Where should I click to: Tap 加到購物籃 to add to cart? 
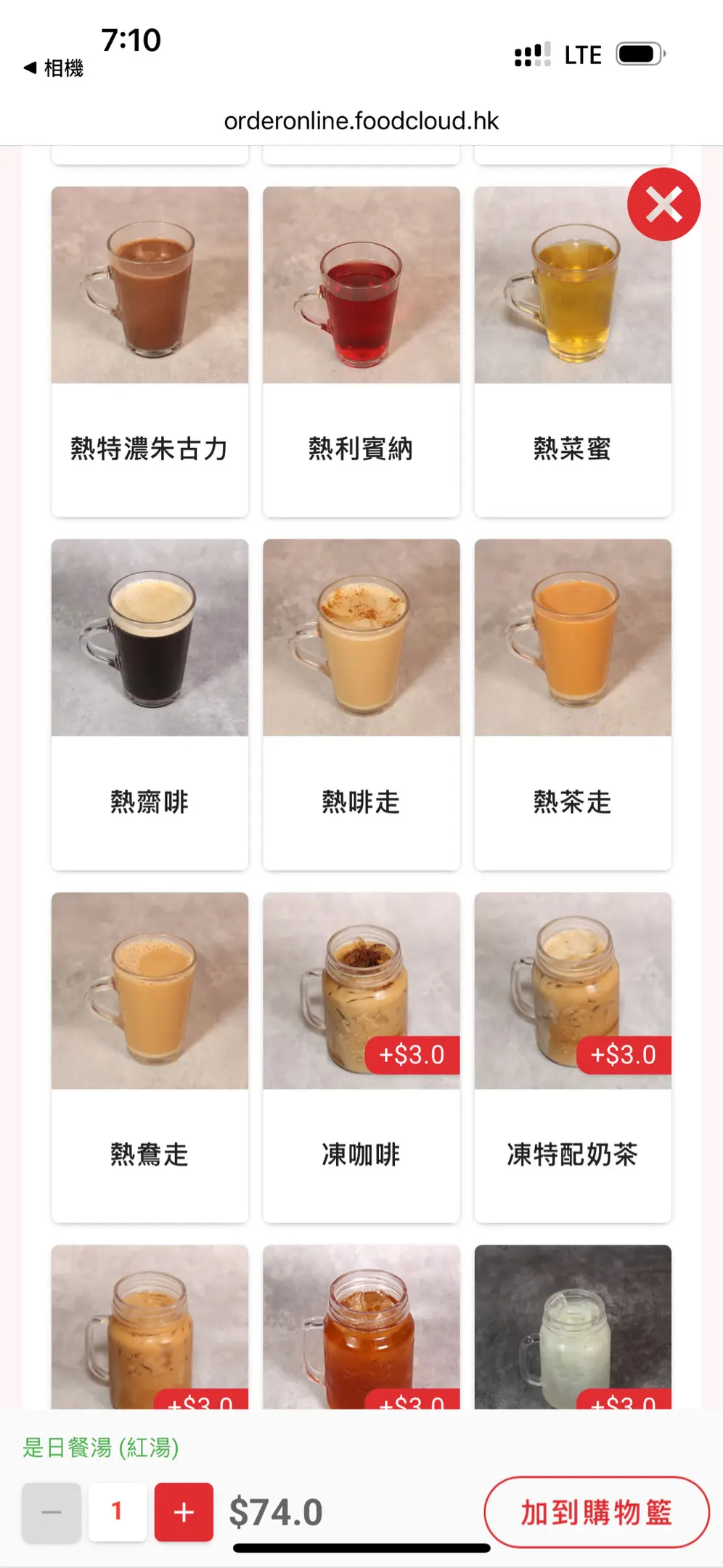click(596, 1512)
